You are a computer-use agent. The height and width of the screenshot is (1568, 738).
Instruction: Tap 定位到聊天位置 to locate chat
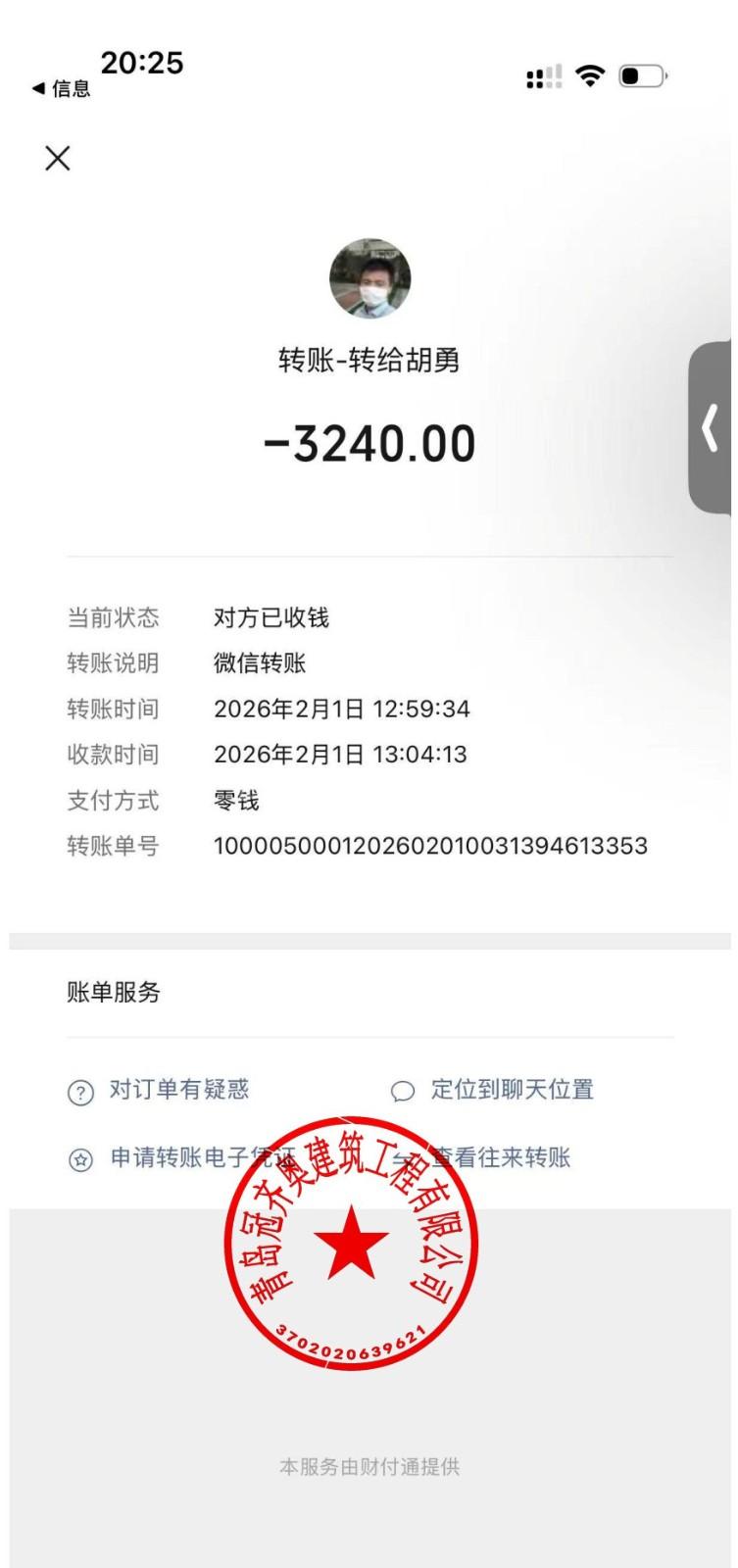(x=511, y=1090)
